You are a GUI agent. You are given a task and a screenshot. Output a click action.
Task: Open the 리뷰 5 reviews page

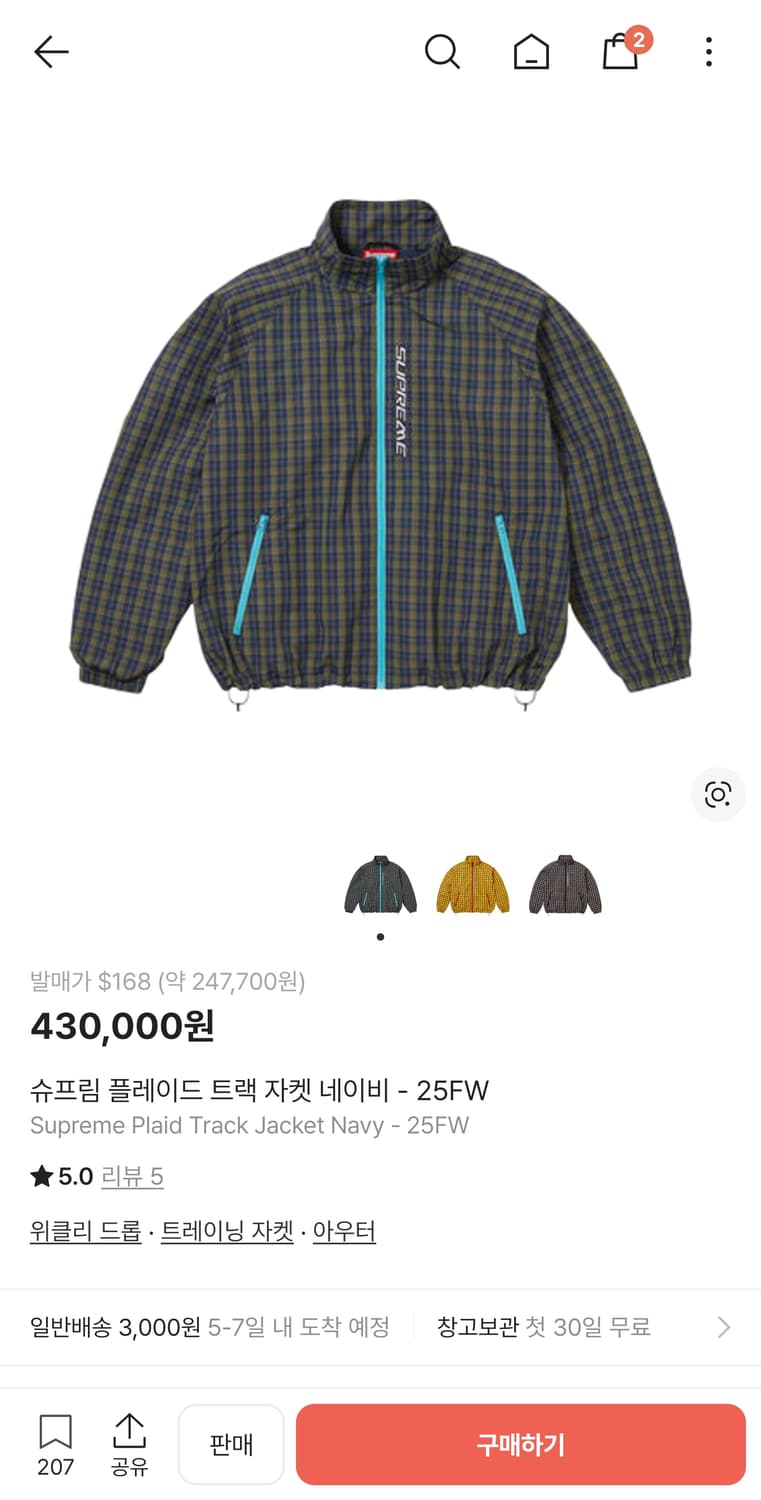click(135, 1177)
